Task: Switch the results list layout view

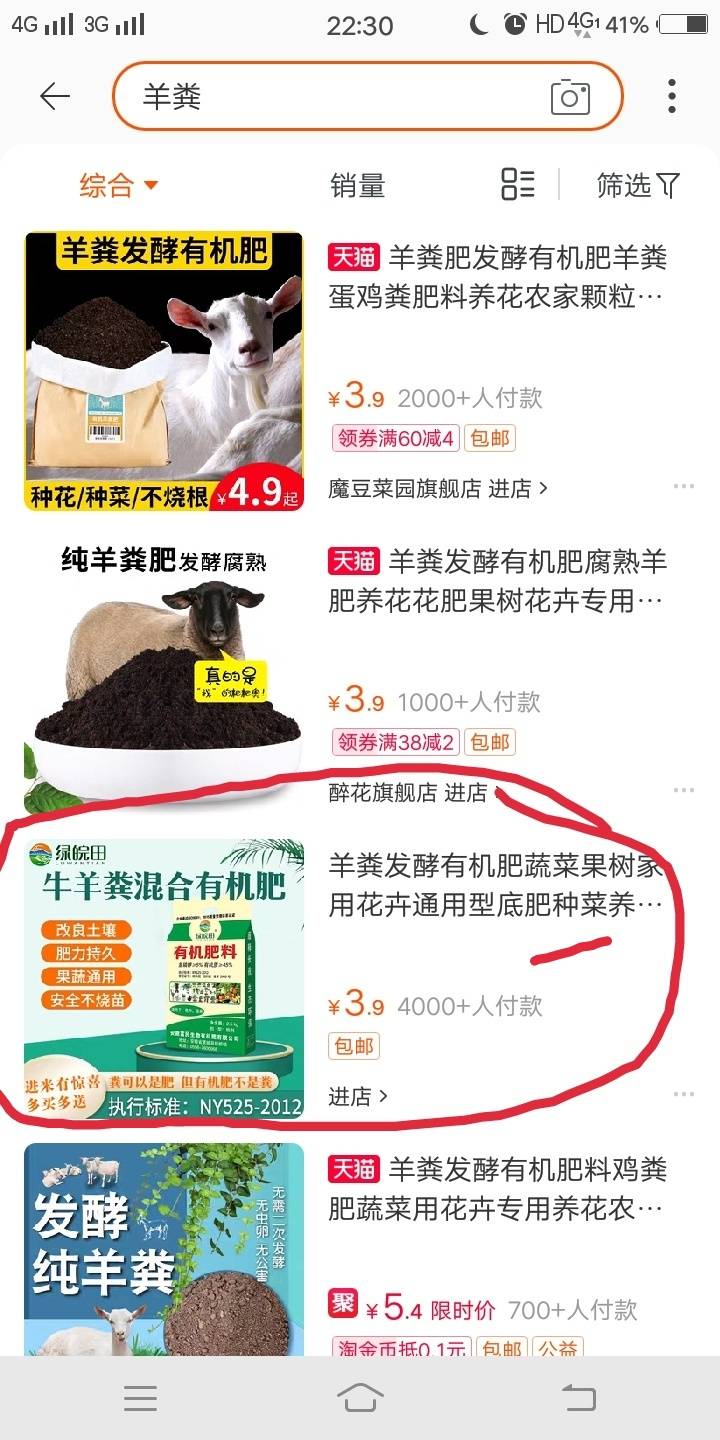Action: [518, 184]
